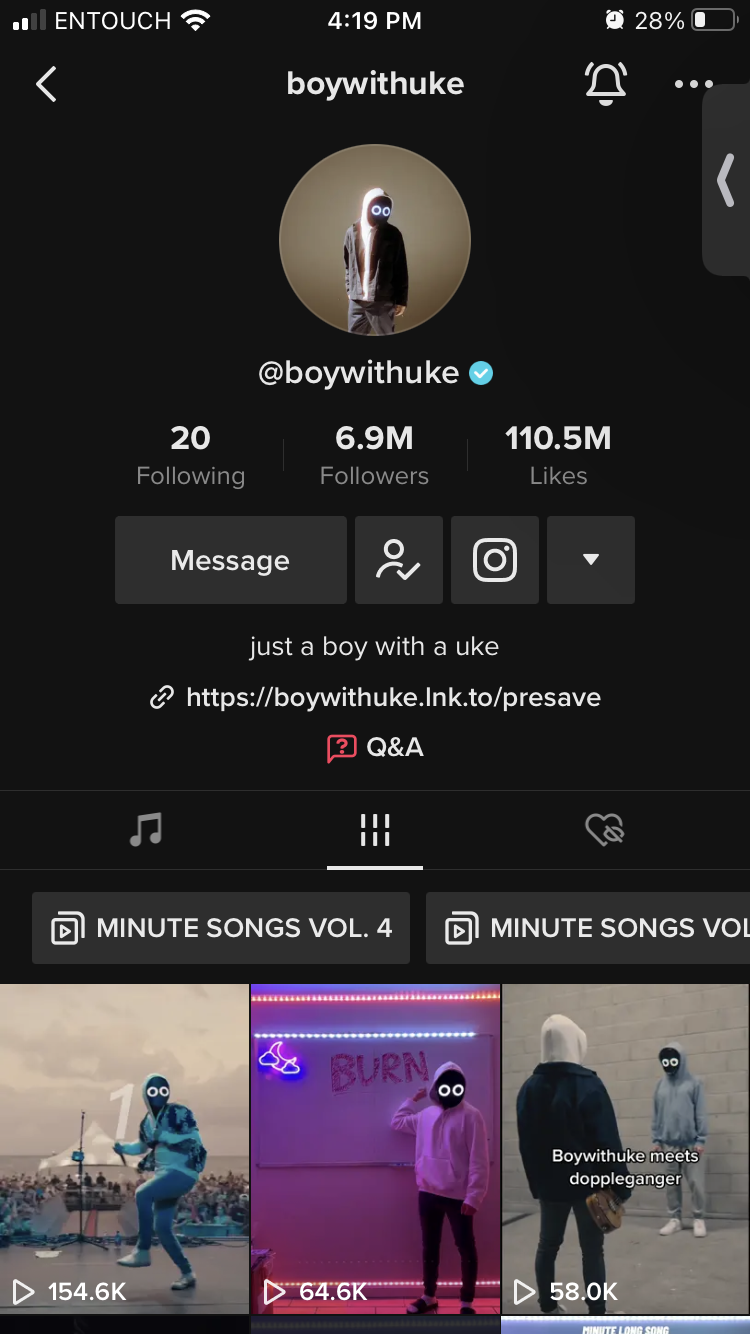View the 20 Following list

tap(190, 455)
